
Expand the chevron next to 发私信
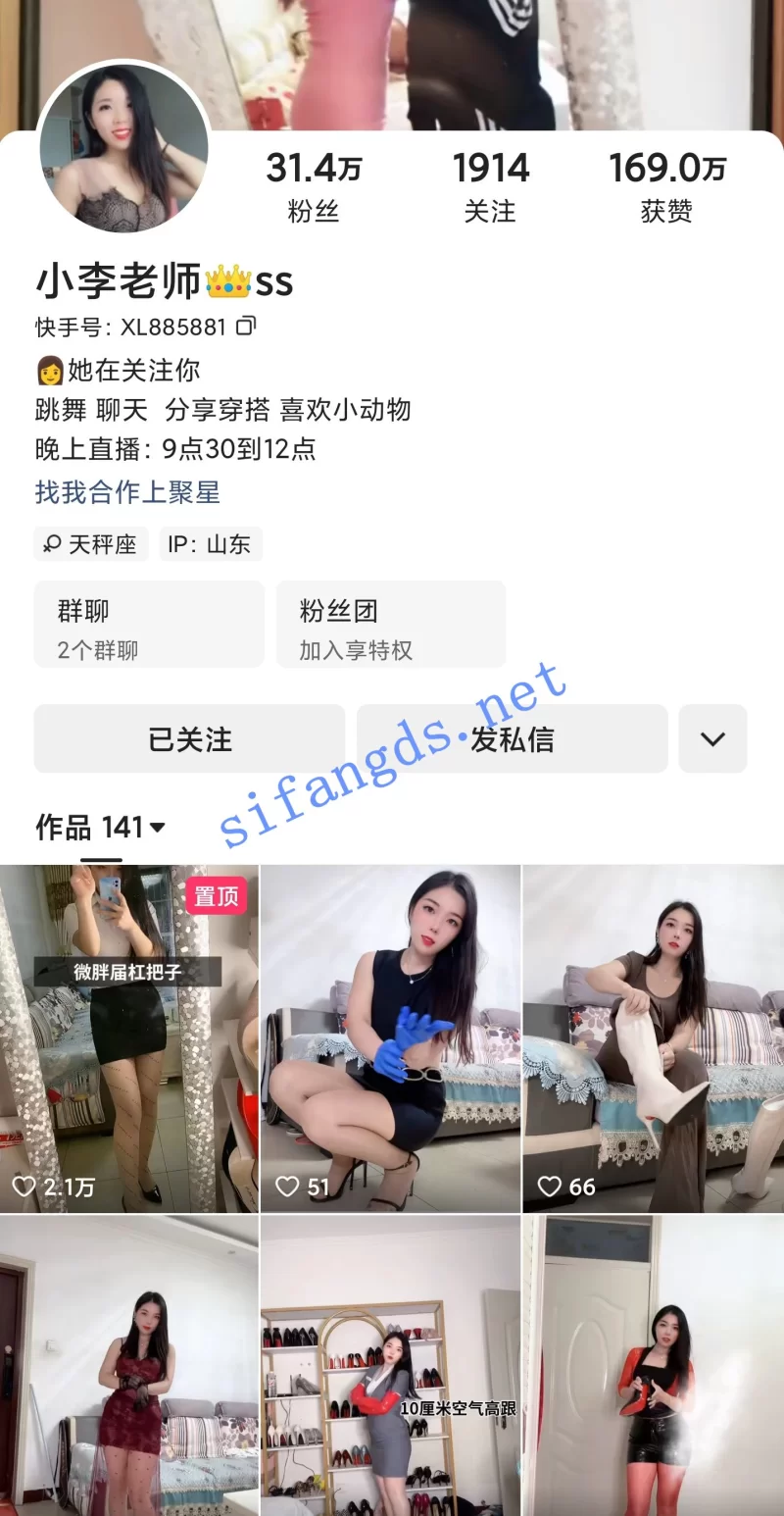[x=712, y=738]
